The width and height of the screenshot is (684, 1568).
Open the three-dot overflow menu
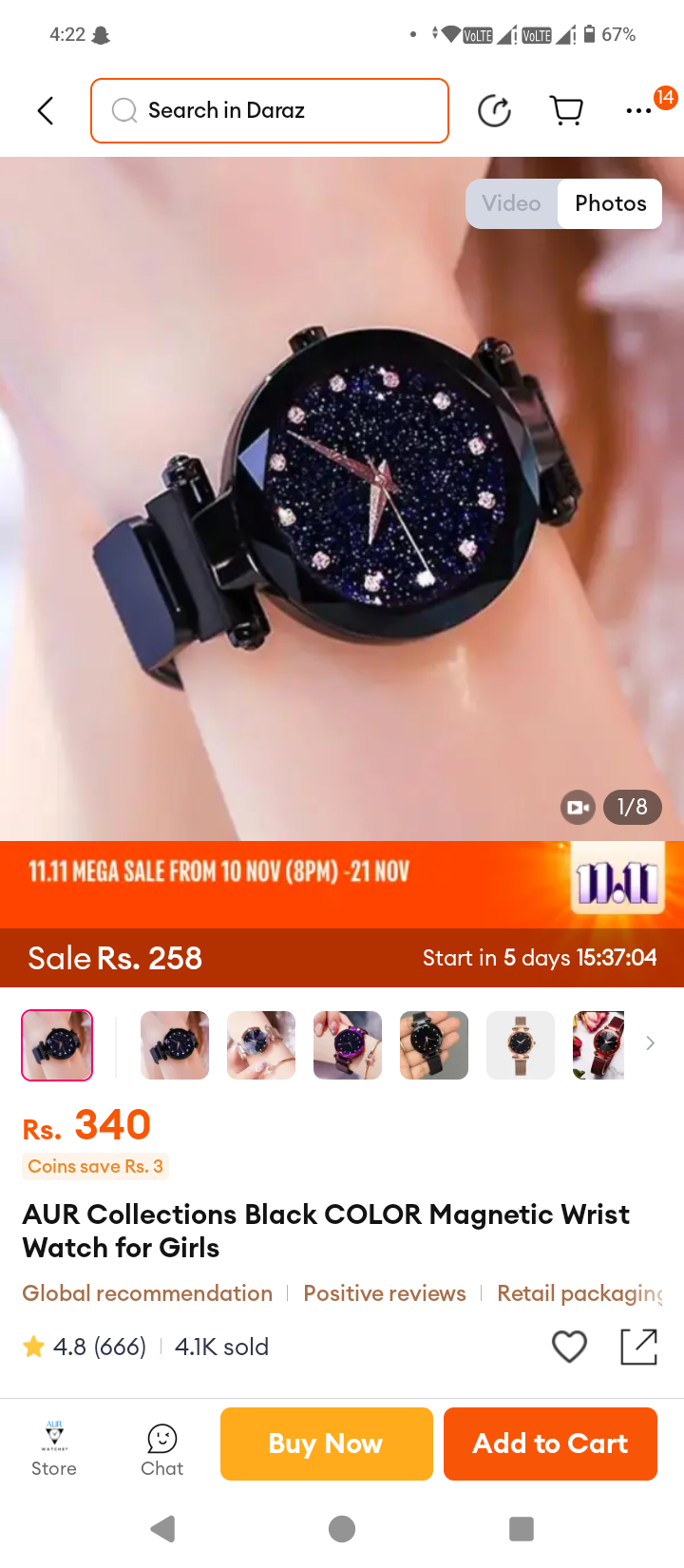(x=638, y=111)
